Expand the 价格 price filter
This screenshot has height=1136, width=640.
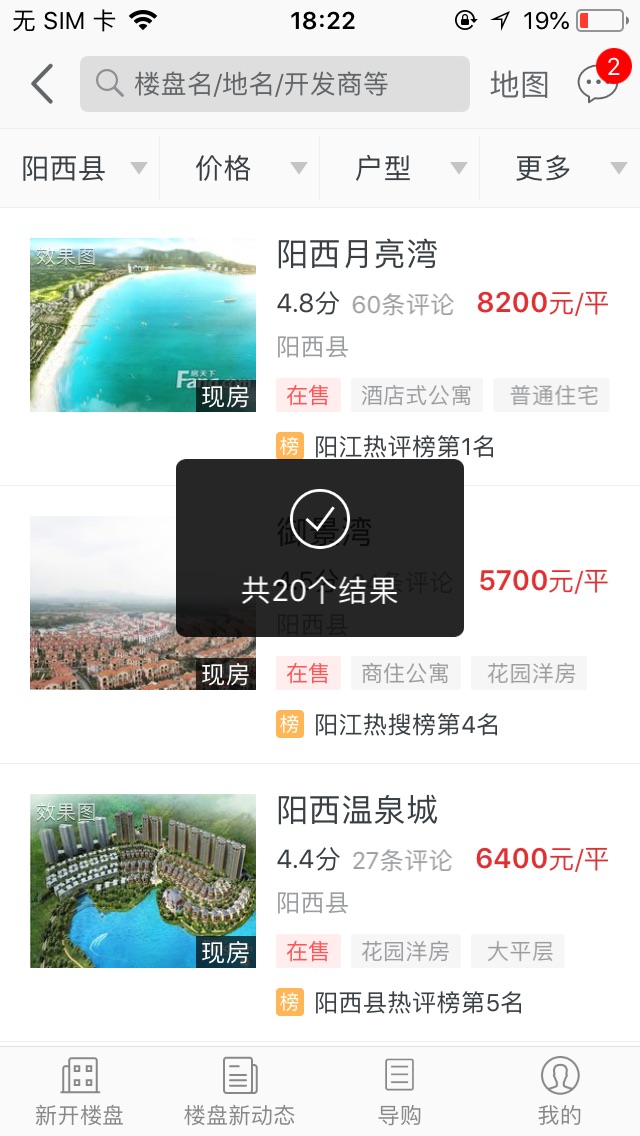point(240,168)
